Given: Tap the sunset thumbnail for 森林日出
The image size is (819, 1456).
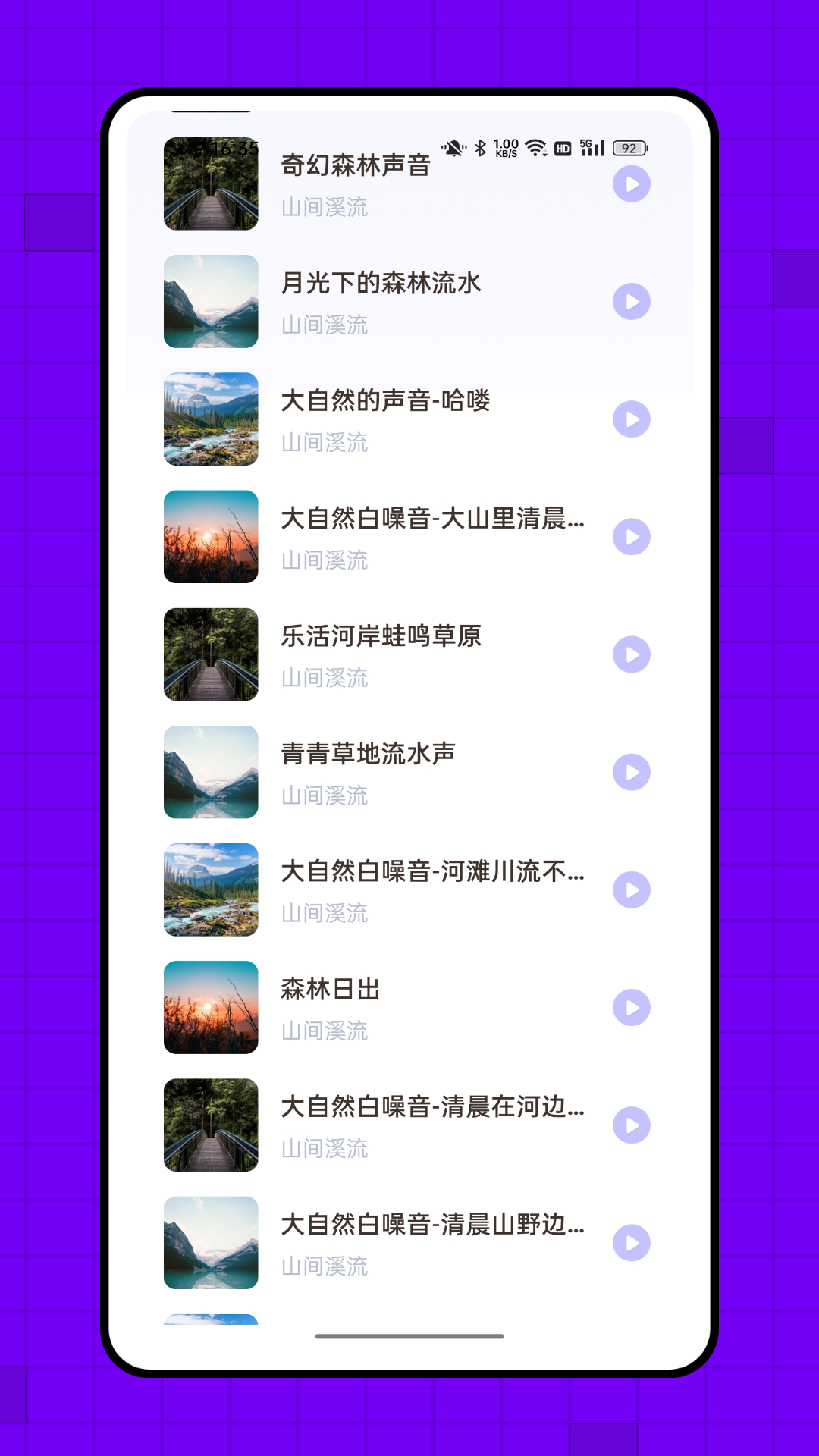Looking at the screenshot, I should [211, 1008].
